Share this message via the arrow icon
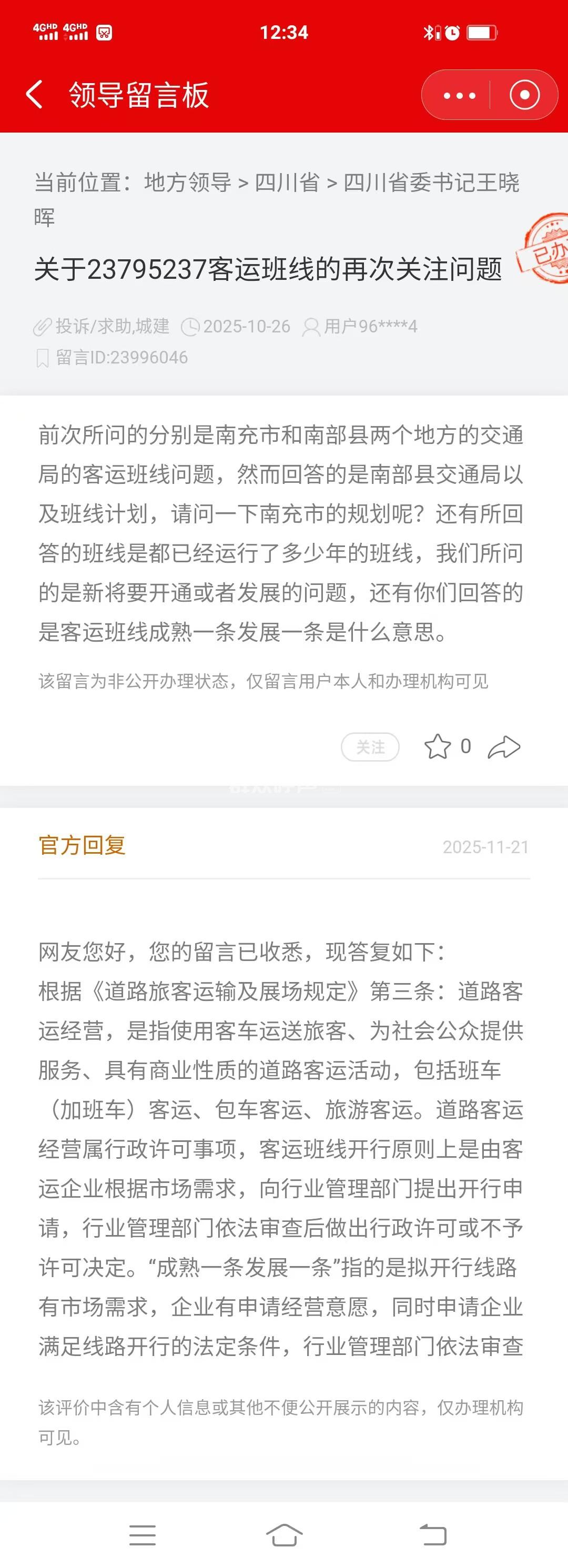The image size is (568, 1568). coord(504,747)
